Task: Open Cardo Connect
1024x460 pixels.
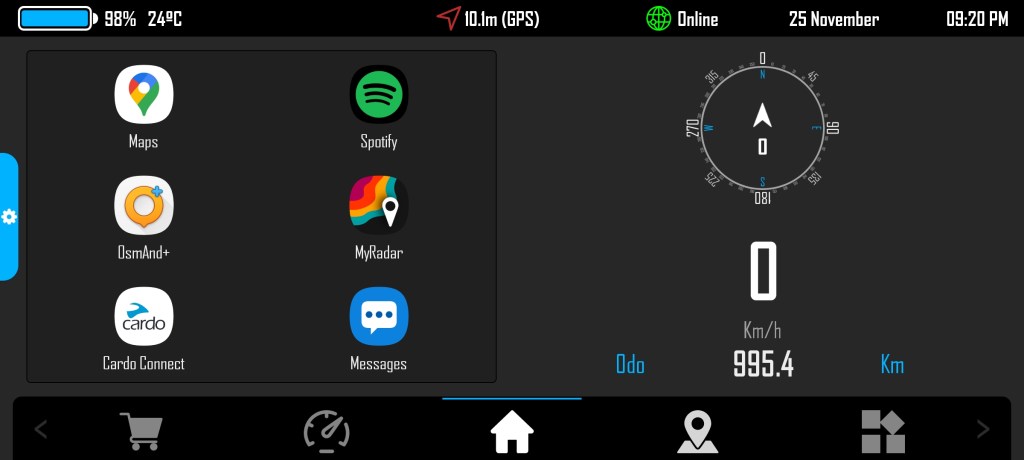Action: pos(143,317)
